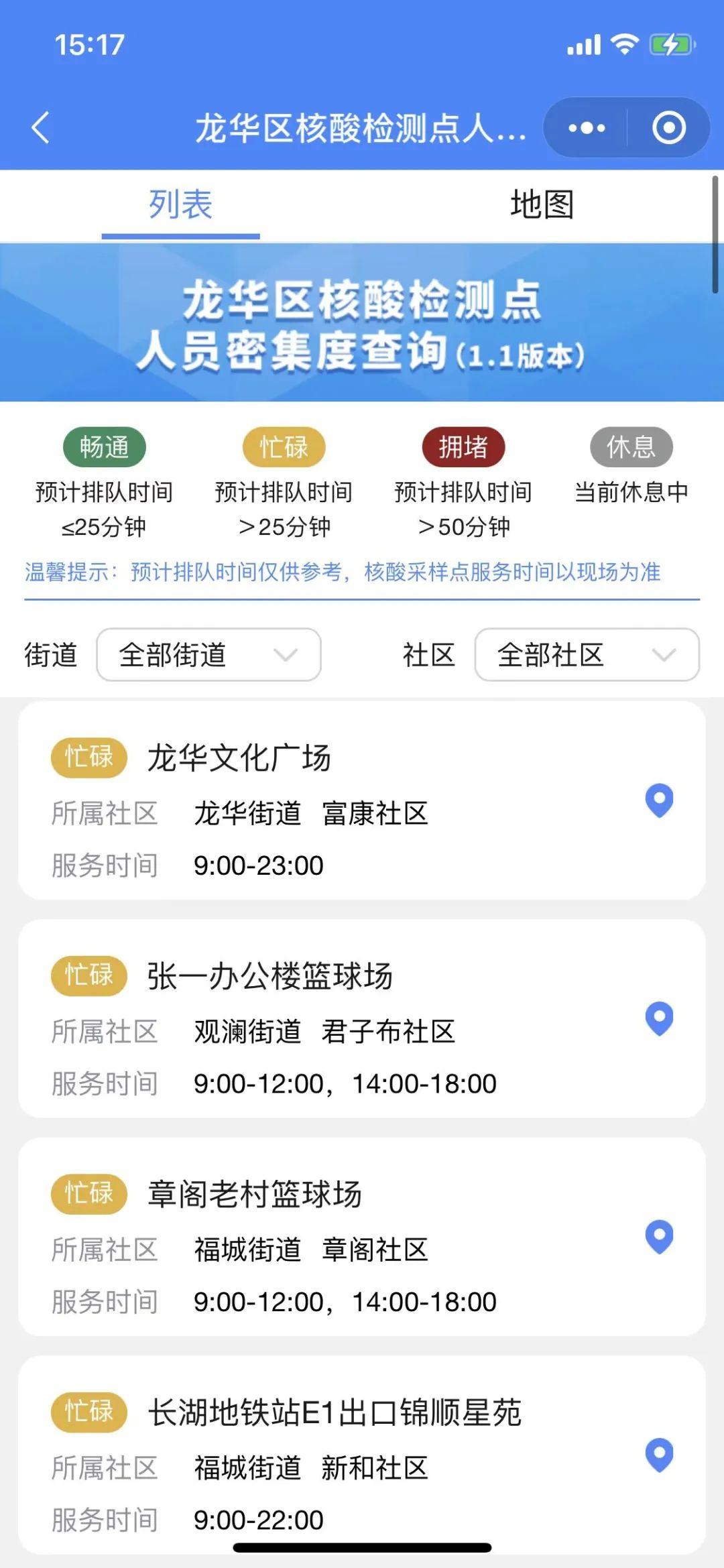Select the 列表 tab
The image size is (724, 1568).
coord(180,204)
